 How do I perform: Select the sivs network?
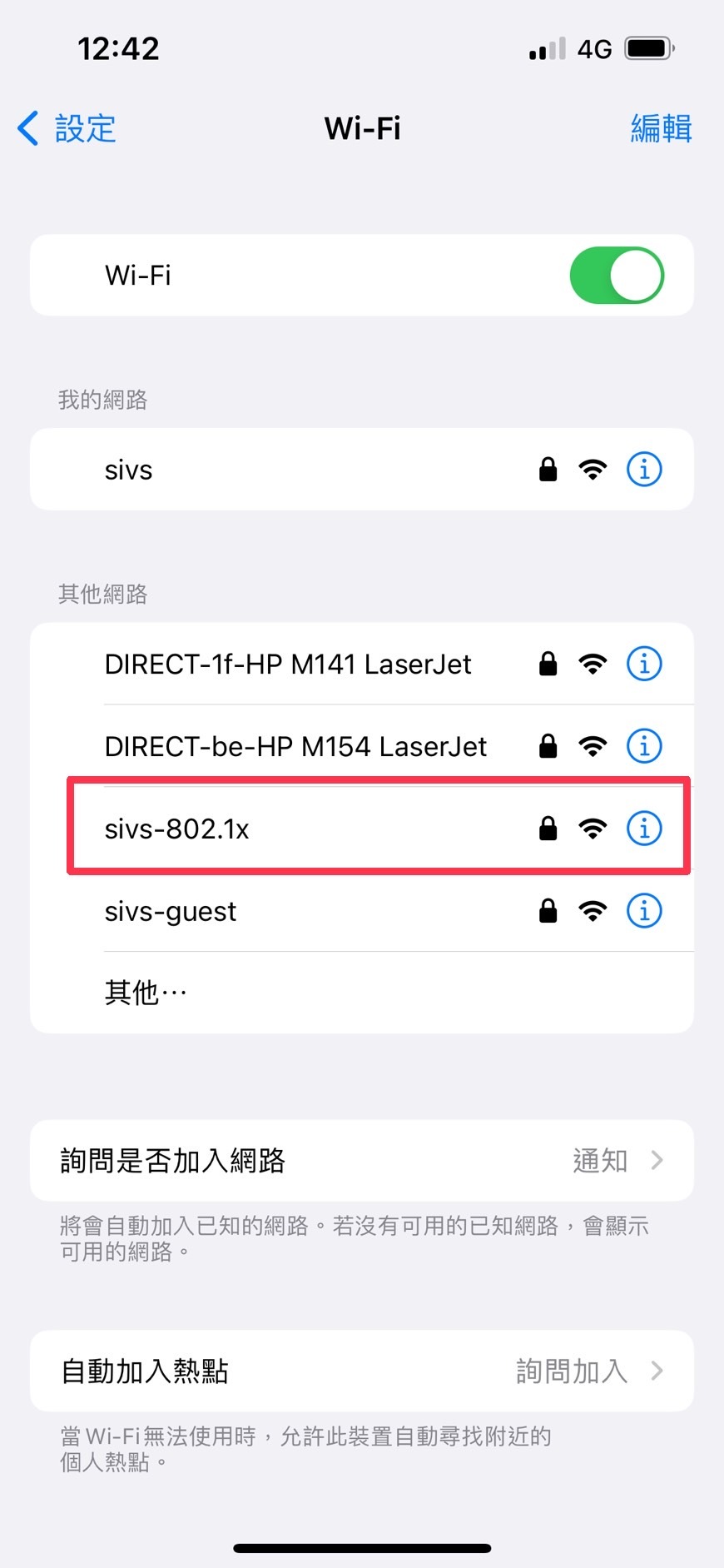362,470
